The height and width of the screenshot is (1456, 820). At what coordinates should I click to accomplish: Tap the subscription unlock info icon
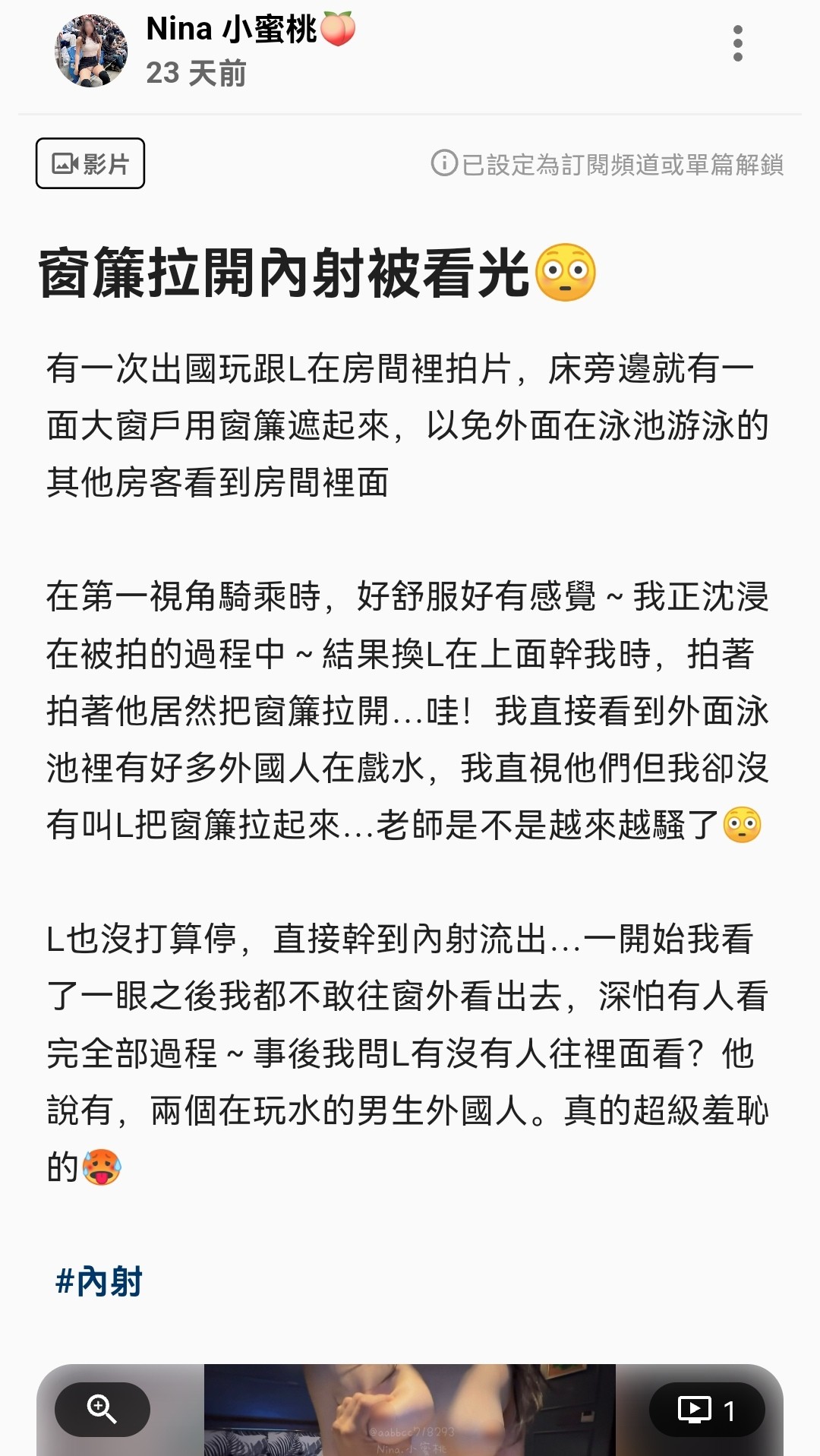pyautogui.click(x=443, y=163)
